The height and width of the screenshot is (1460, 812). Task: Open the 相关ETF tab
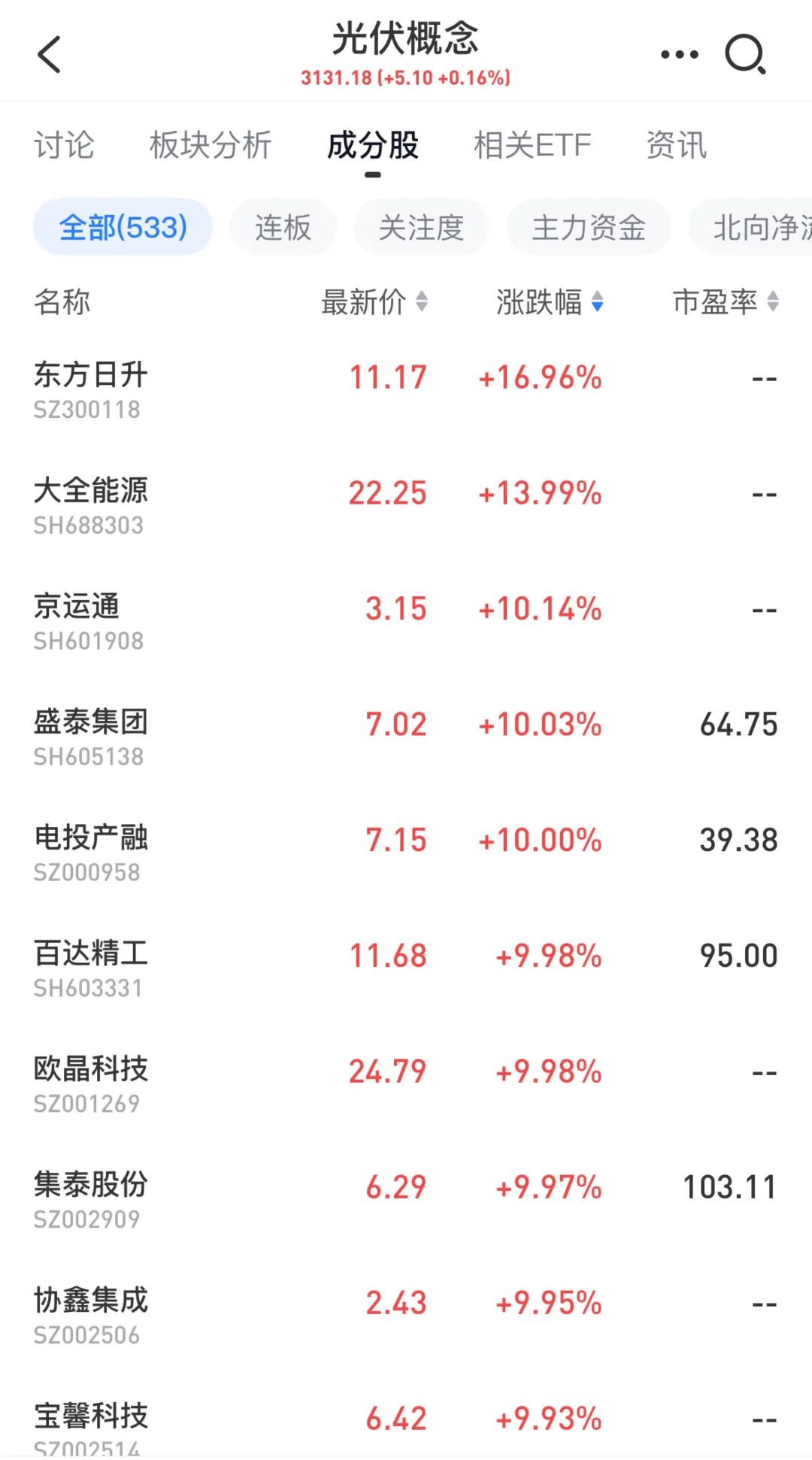tap(532, 145)
